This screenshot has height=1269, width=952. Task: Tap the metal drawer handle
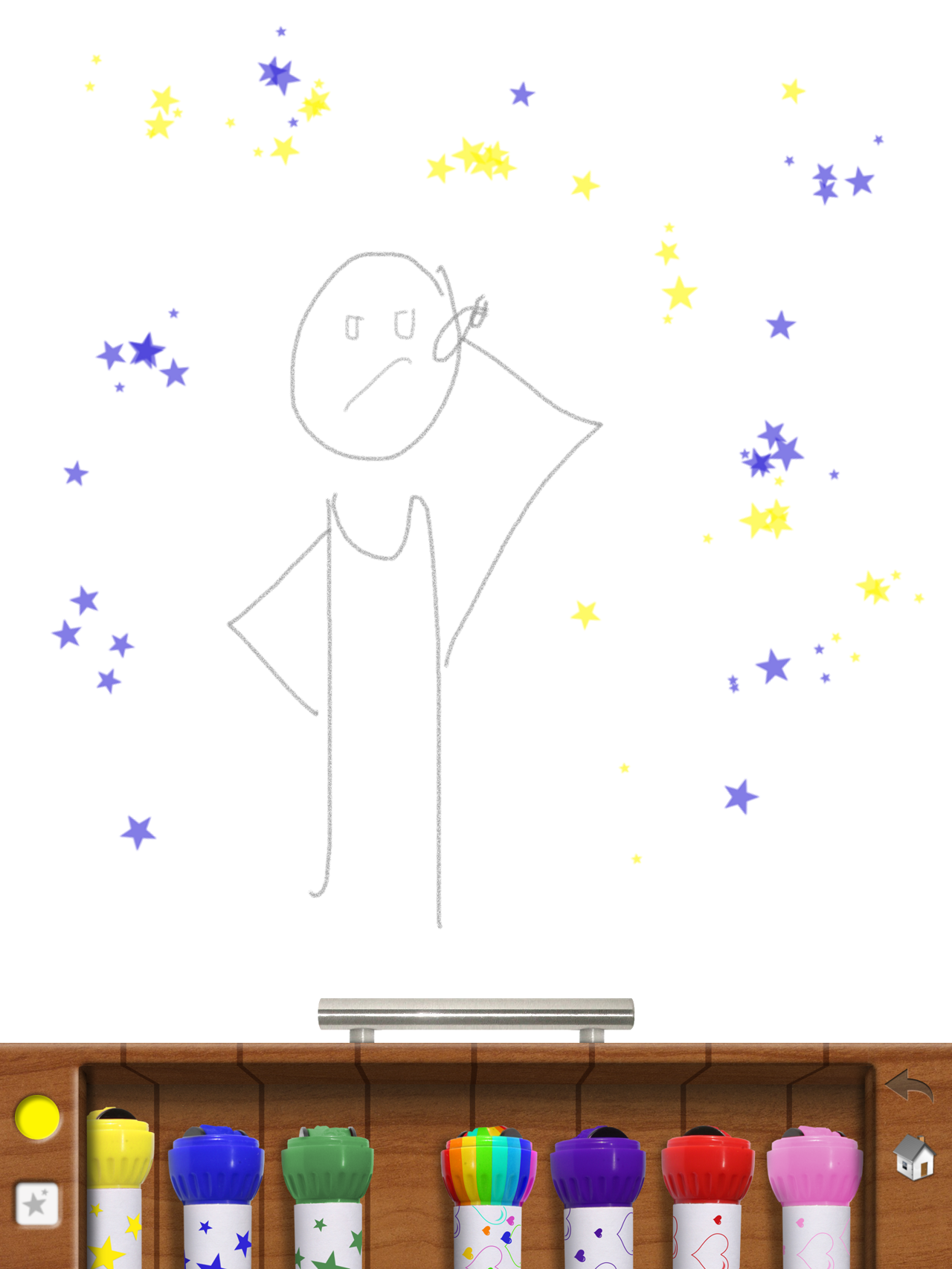pyautogui.click(x=476, y=1014)
